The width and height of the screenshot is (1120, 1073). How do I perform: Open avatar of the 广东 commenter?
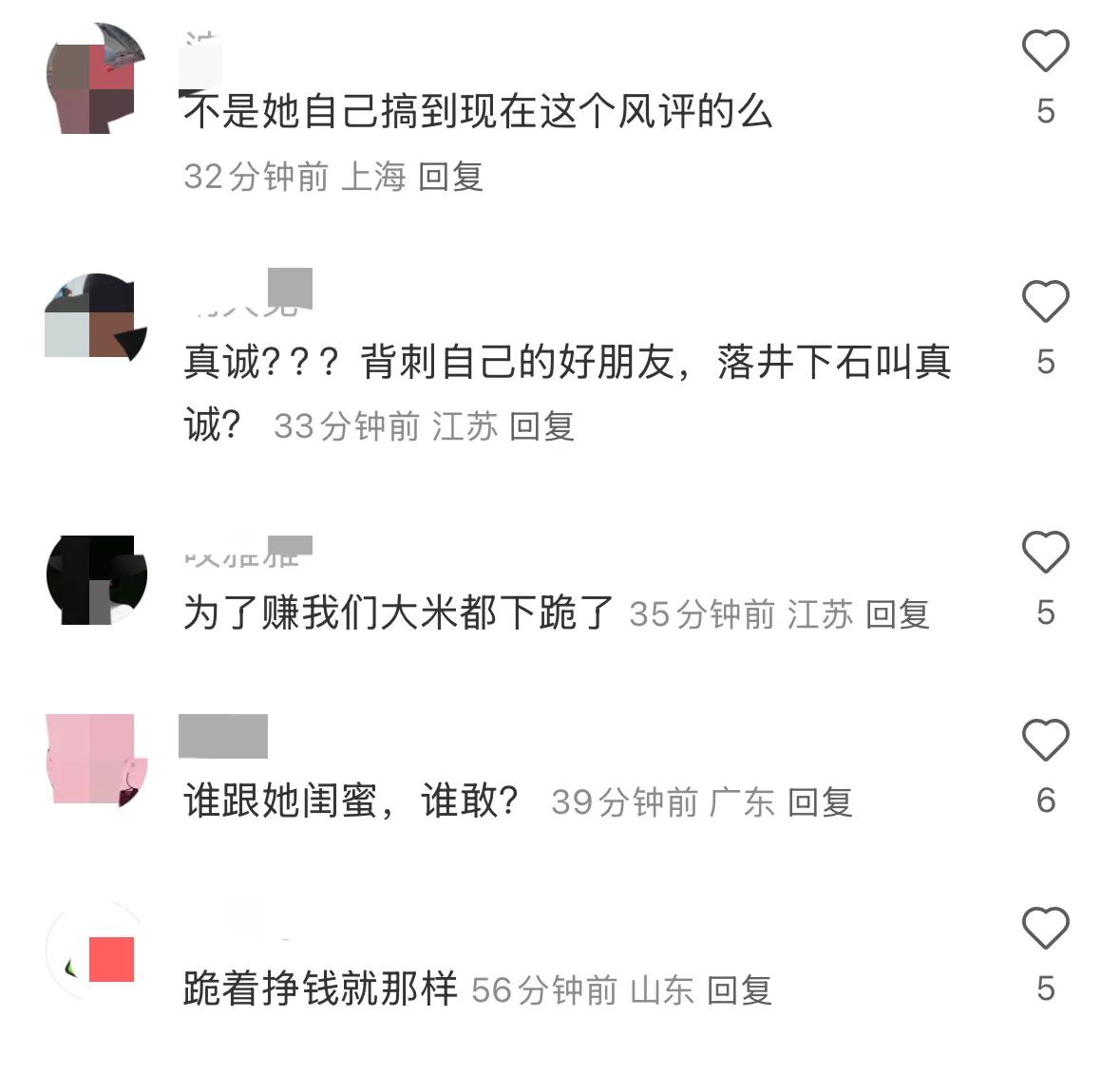[95, 760]
